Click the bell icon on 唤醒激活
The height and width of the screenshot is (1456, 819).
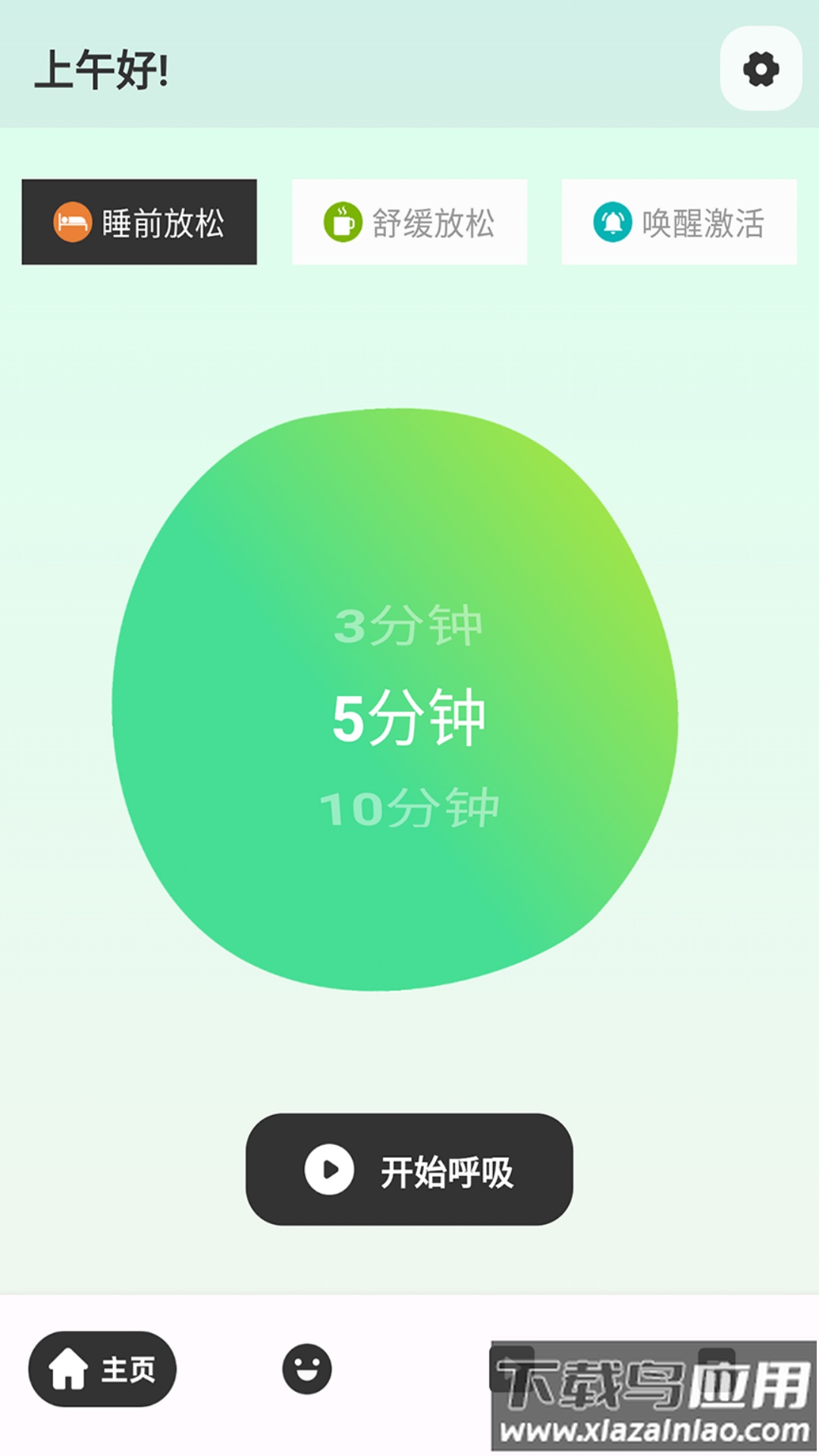point(612,221)
